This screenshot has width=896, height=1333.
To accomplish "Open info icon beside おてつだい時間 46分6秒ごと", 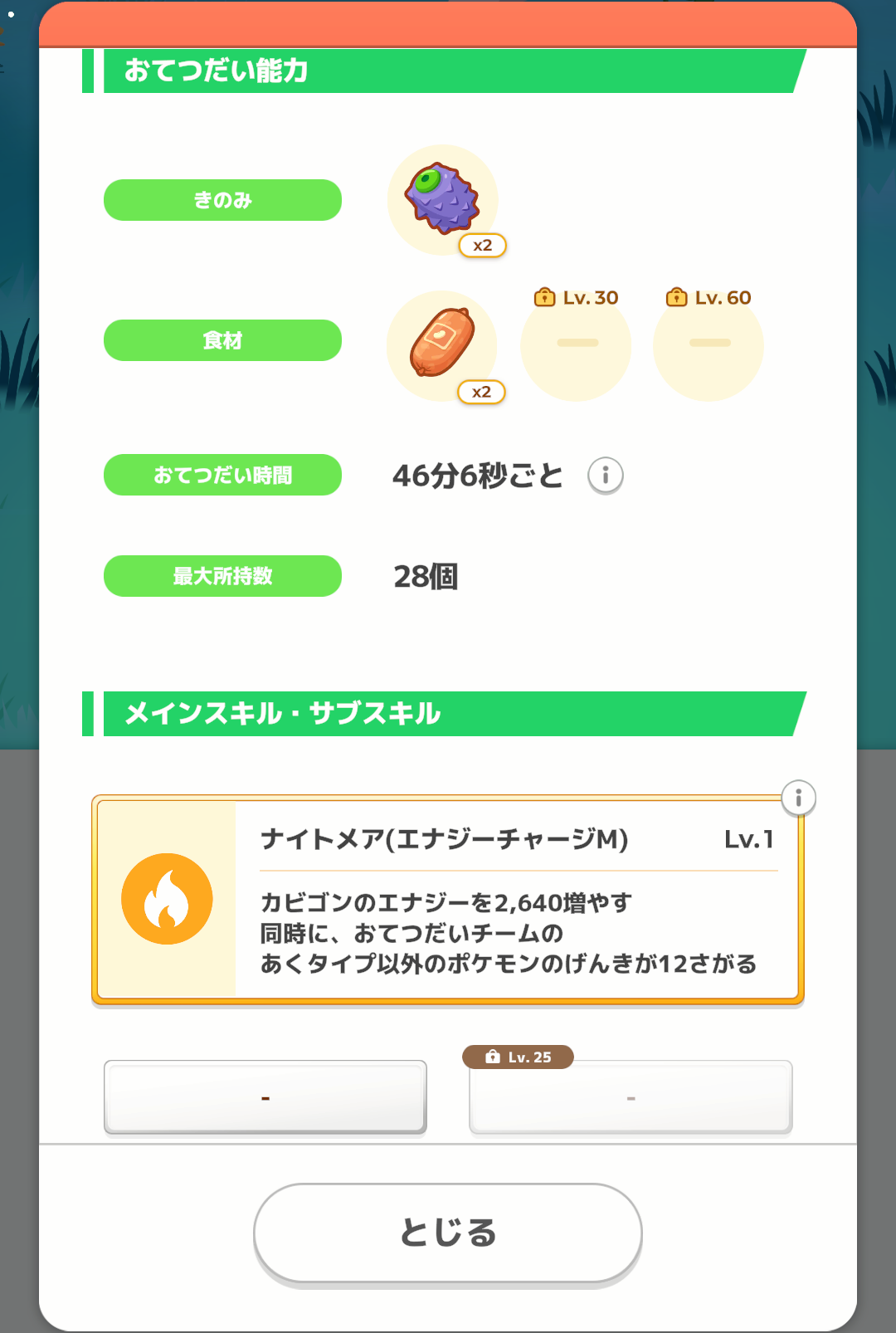I will (606, 476).
